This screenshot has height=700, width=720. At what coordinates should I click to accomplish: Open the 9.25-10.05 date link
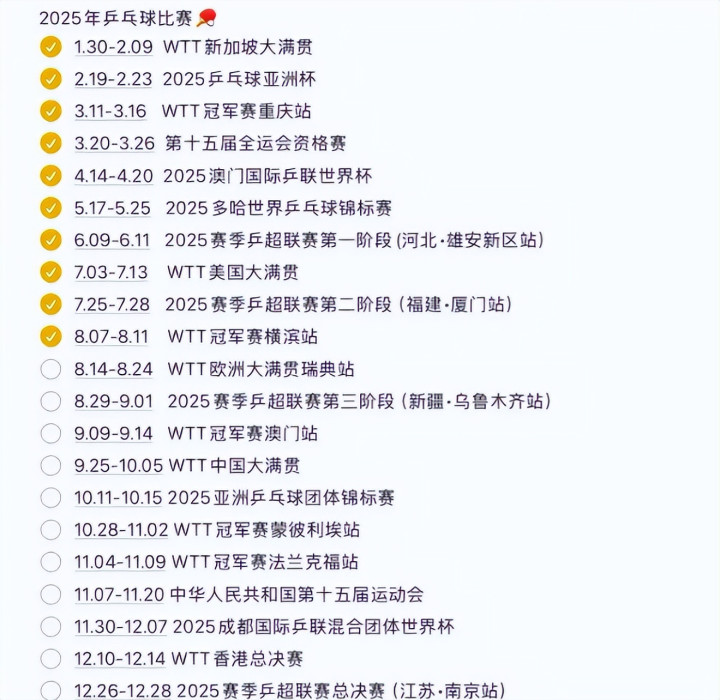pos(118,465)
